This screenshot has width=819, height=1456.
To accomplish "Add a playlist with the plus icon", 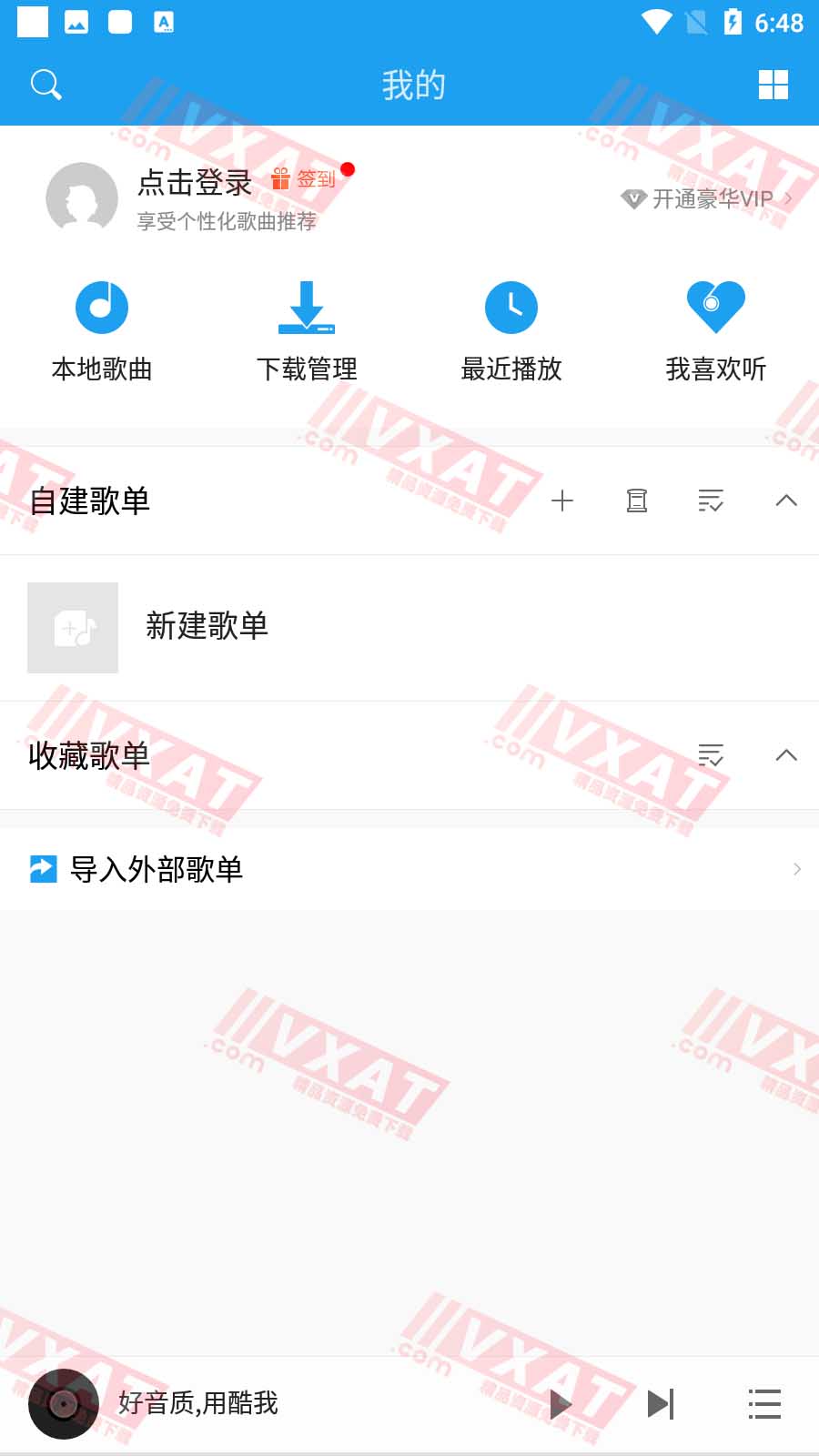I will (562, 500).
